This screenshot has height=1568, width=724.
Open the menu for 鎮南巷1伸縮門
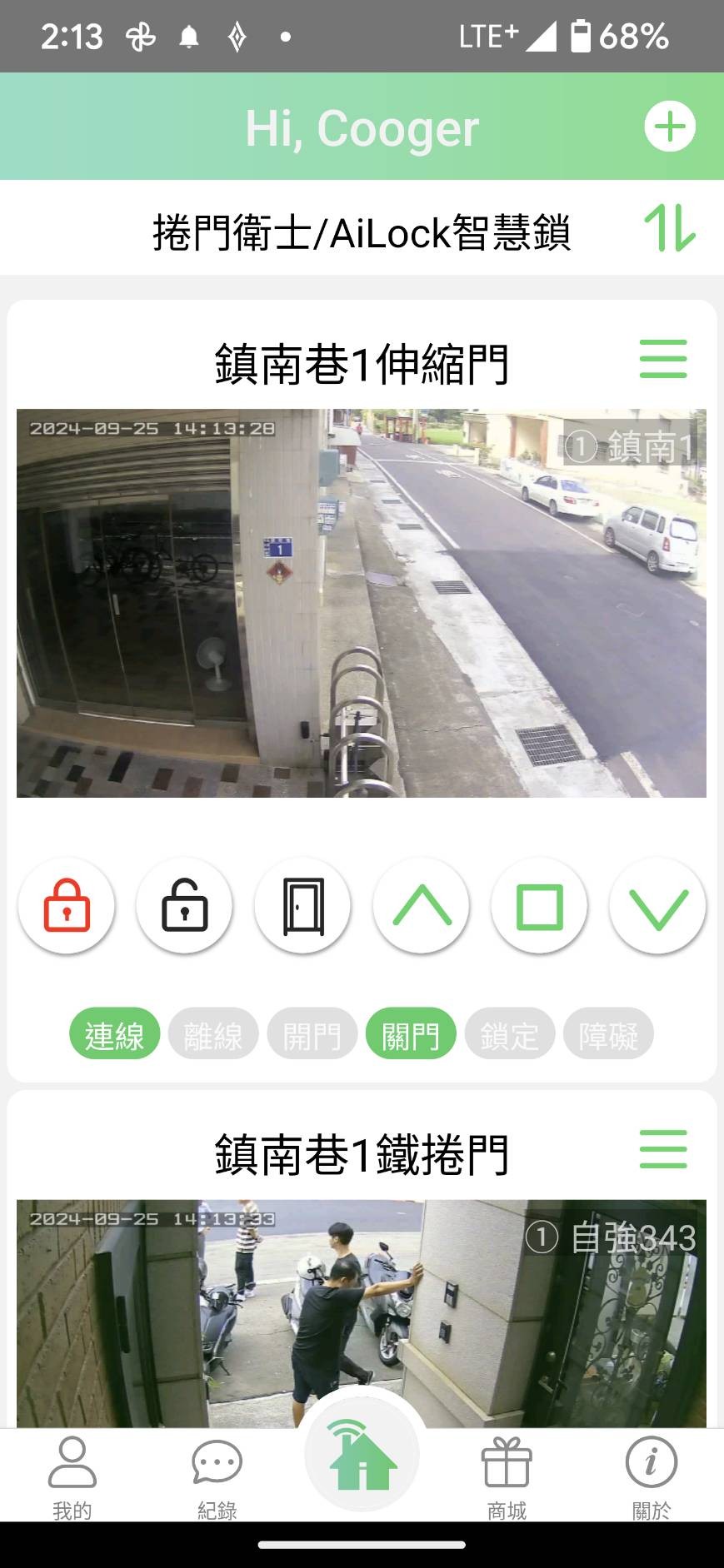(663, 360)
